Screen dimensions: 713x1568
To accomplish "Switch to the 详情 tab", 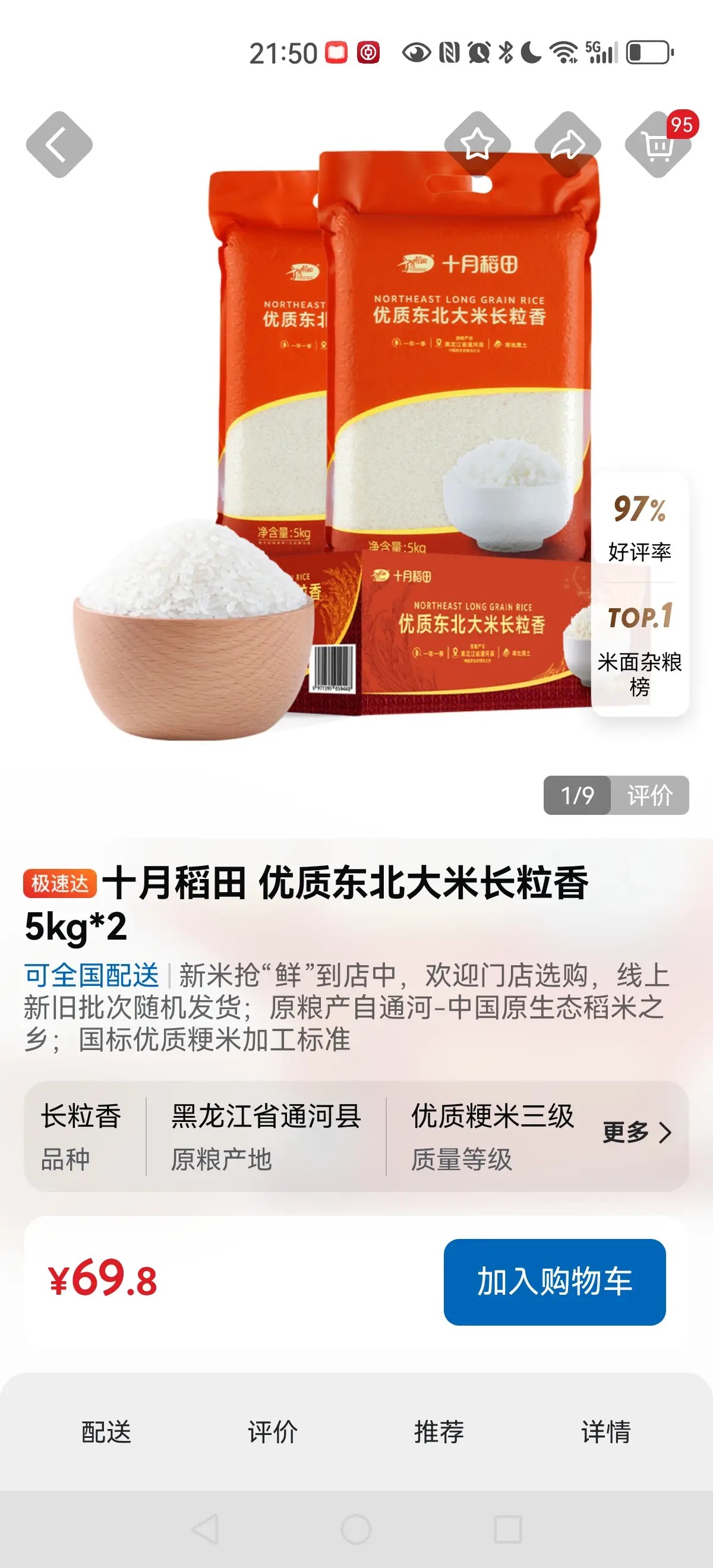I will point(605,1431).
